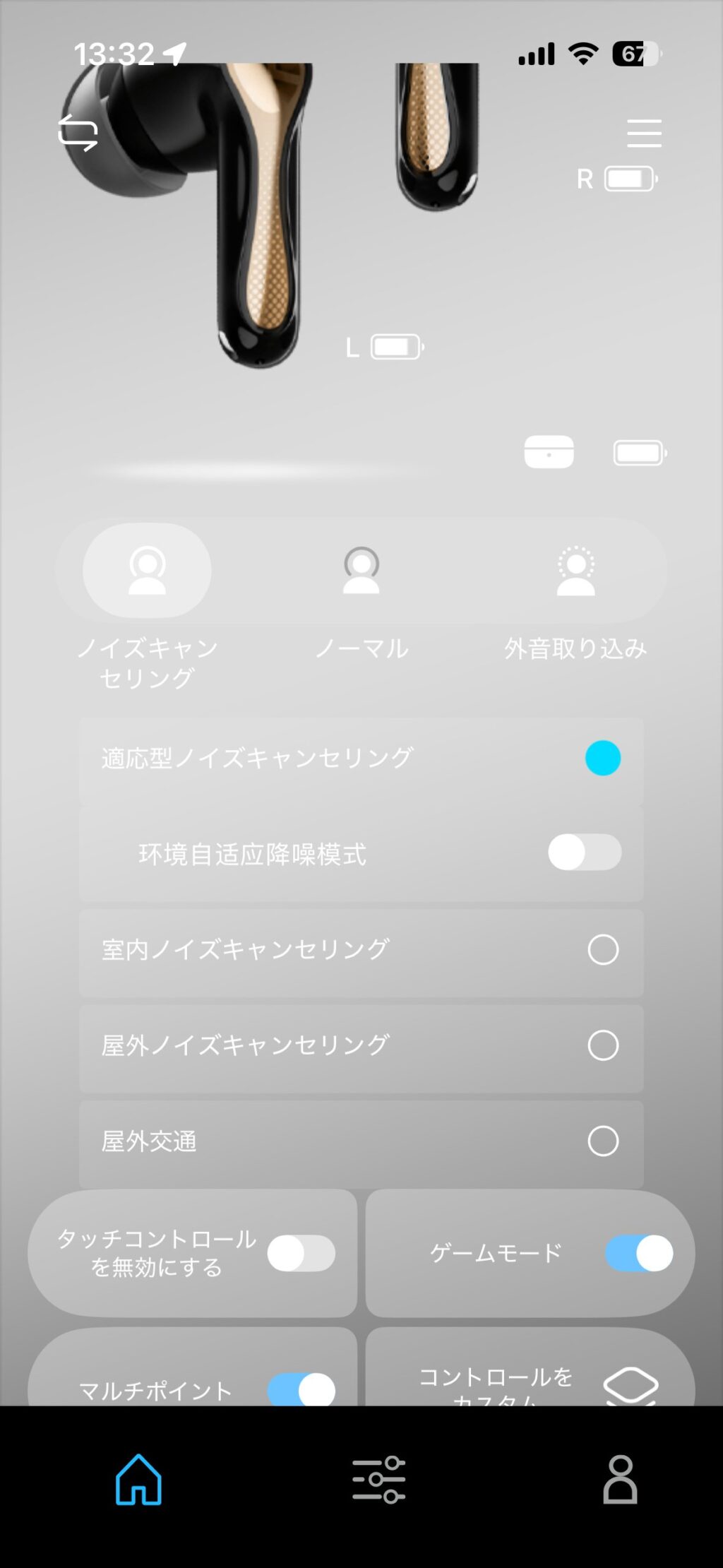
Task: Open the hamburger menu
Action: click(644, 133)
